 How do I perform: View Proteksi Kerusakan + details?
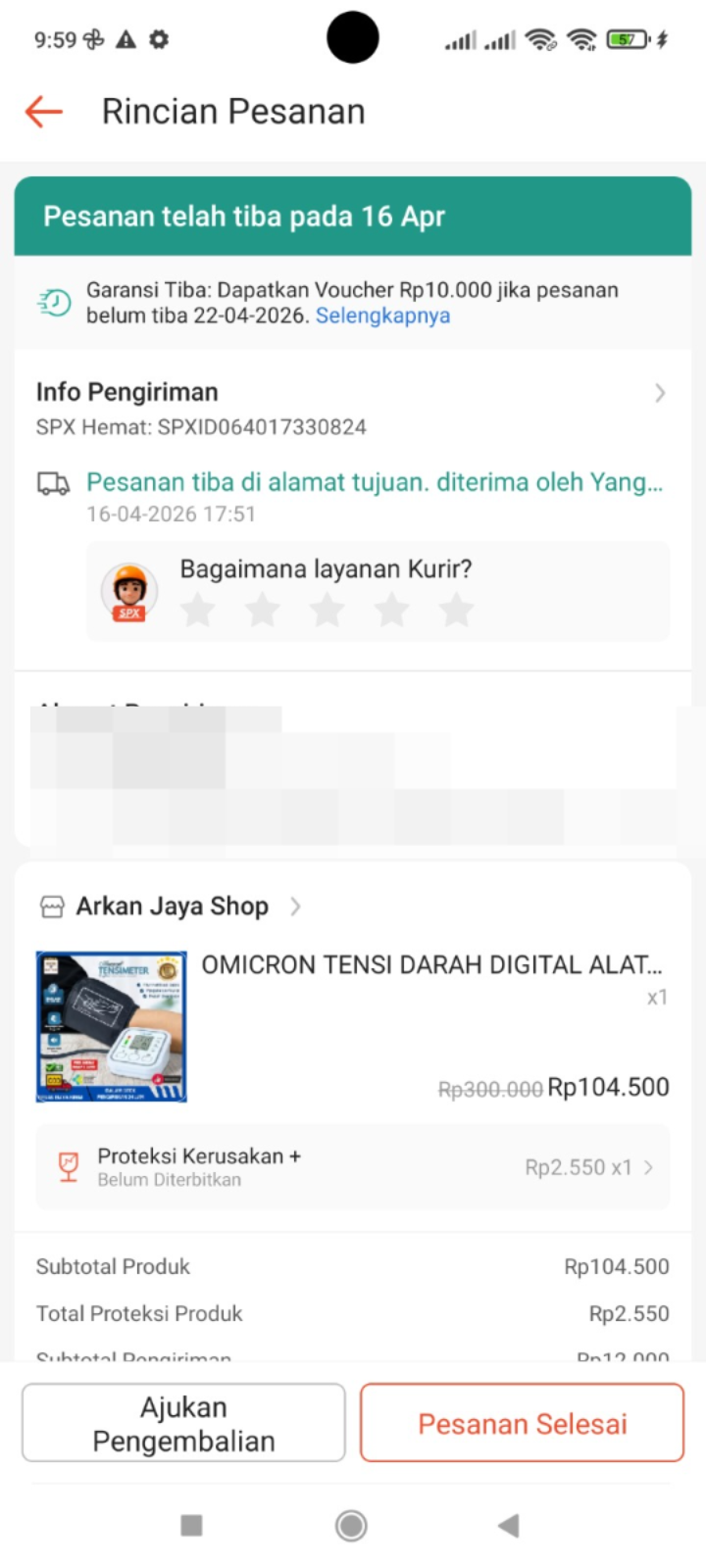coord(353,1167)
